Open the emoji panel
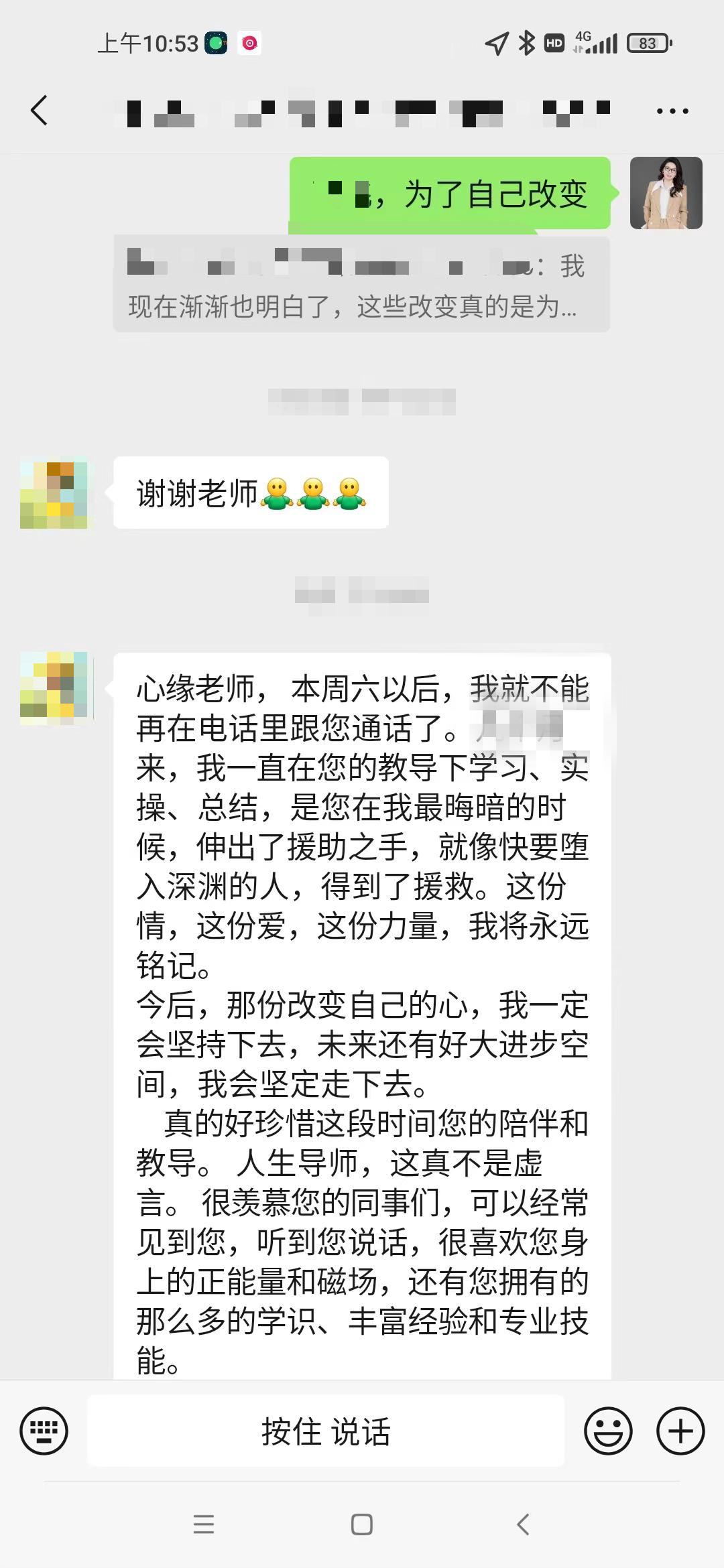Screen dimensions: 724x1568 pos(608,1431)
